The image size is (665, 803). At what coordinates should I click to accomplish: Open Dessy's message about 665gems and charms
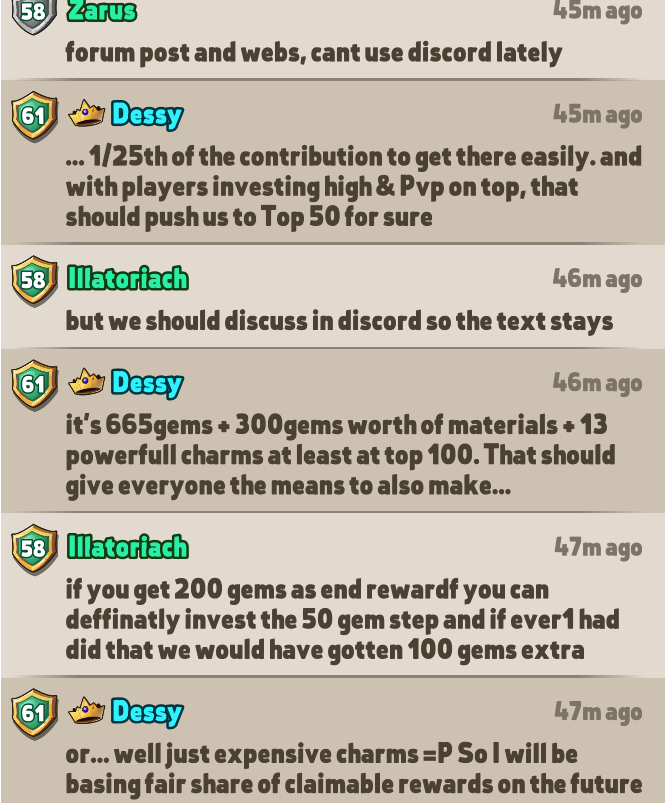pyautogui.click(x=340, y=455)
